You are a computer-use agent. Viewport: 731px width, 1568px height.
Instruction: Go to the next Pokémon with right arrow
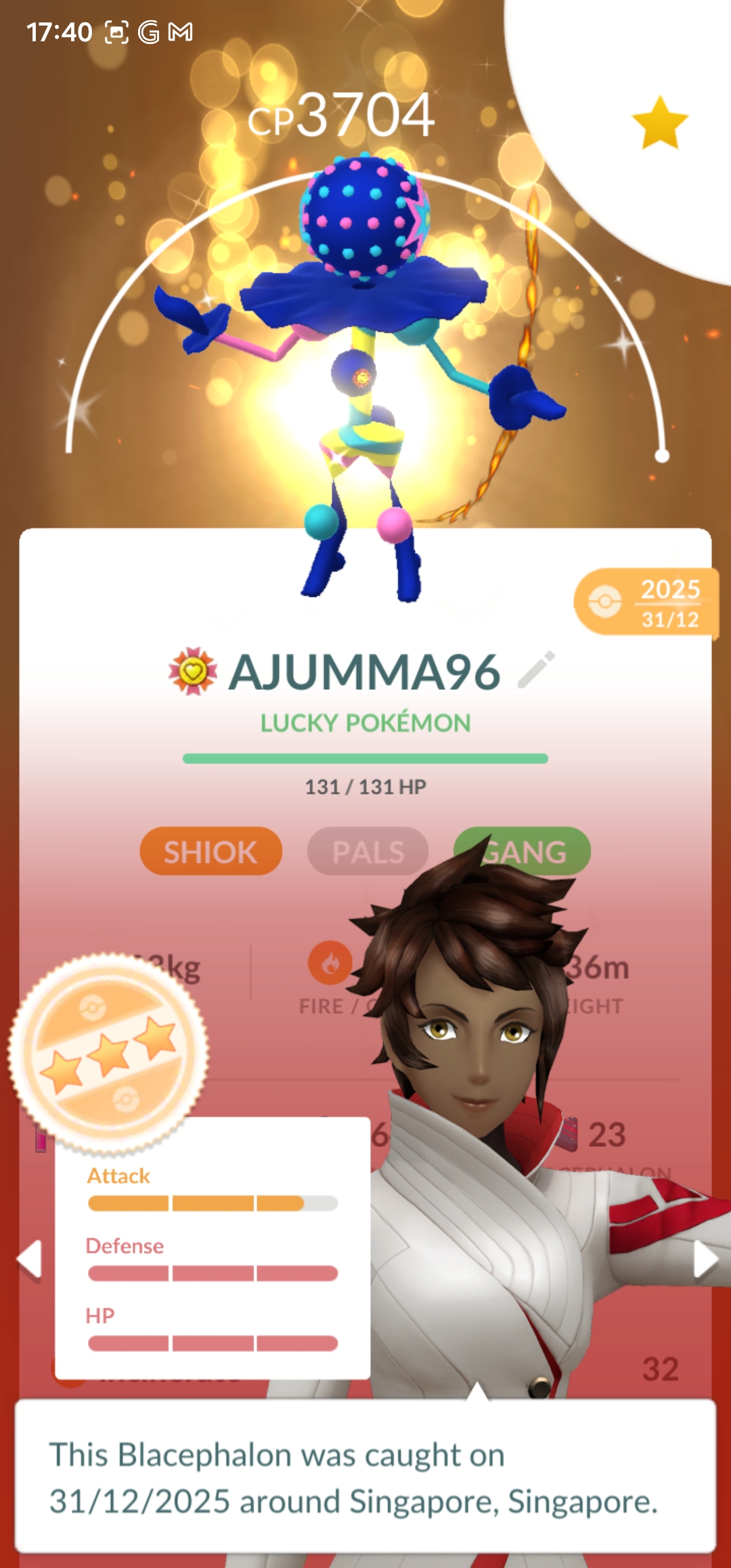click(705, 1259)
